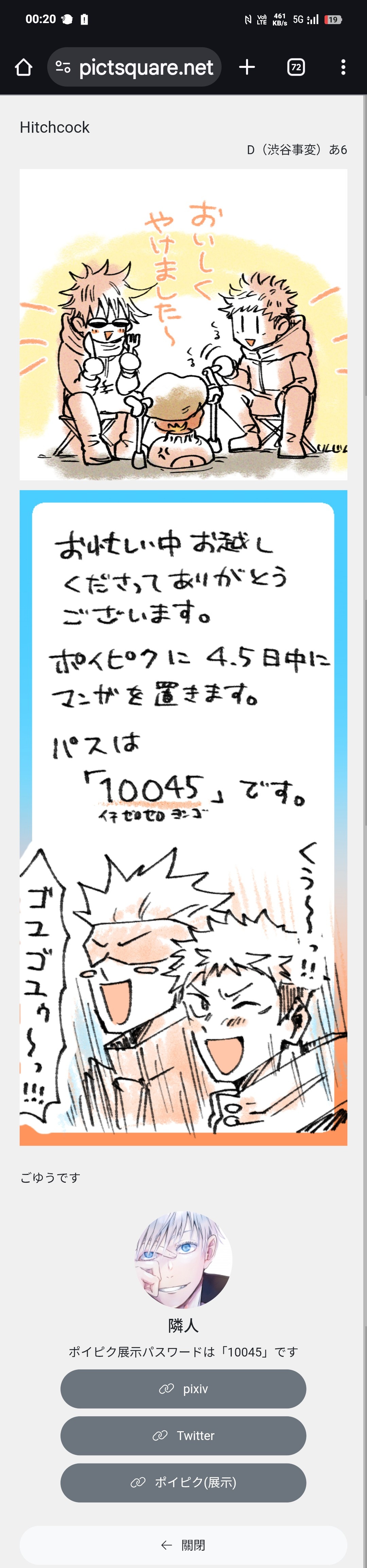
Task: Open the browser overflow menu
Action: pyautogui.click(x=343, y=68)
